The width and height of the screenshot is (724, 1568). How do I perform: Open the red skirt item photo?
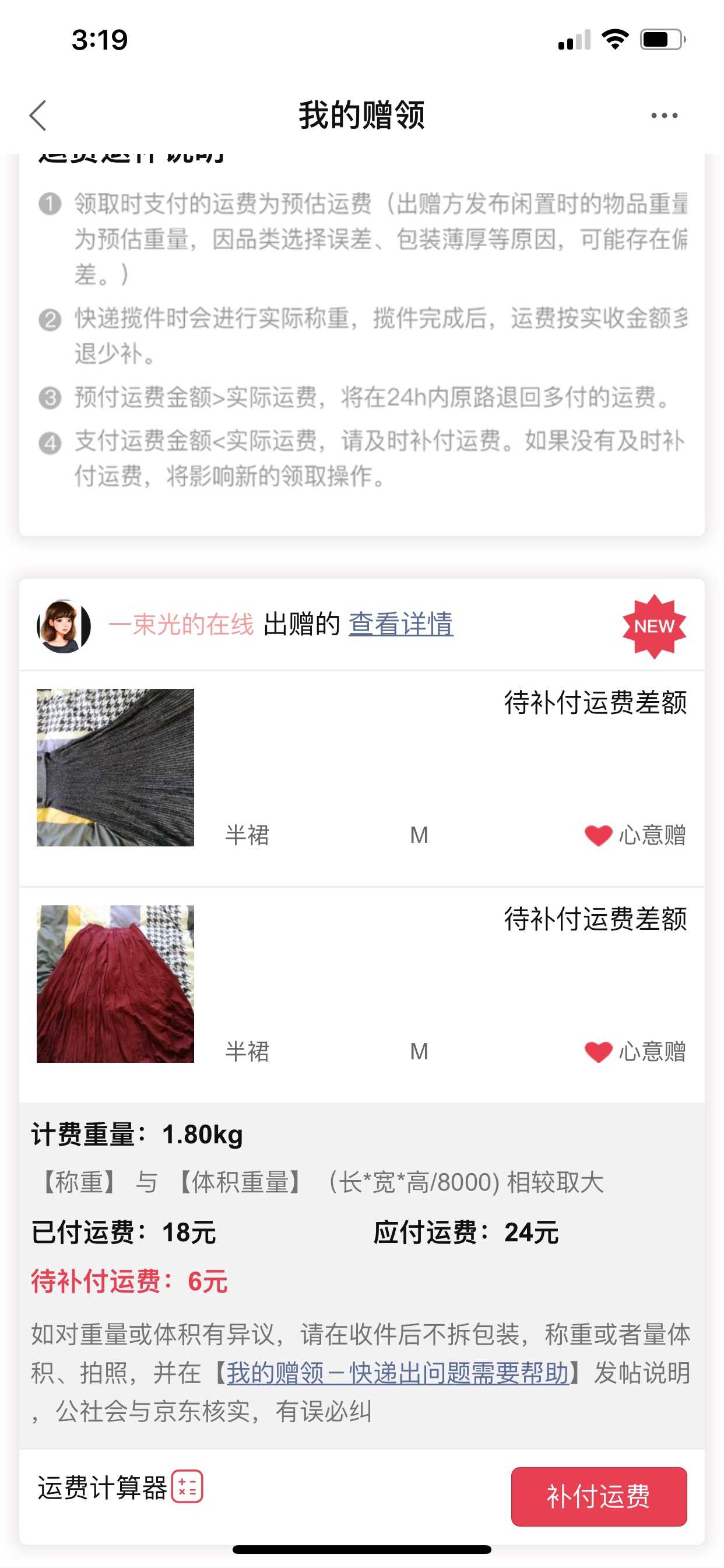(x=115, y=984)
